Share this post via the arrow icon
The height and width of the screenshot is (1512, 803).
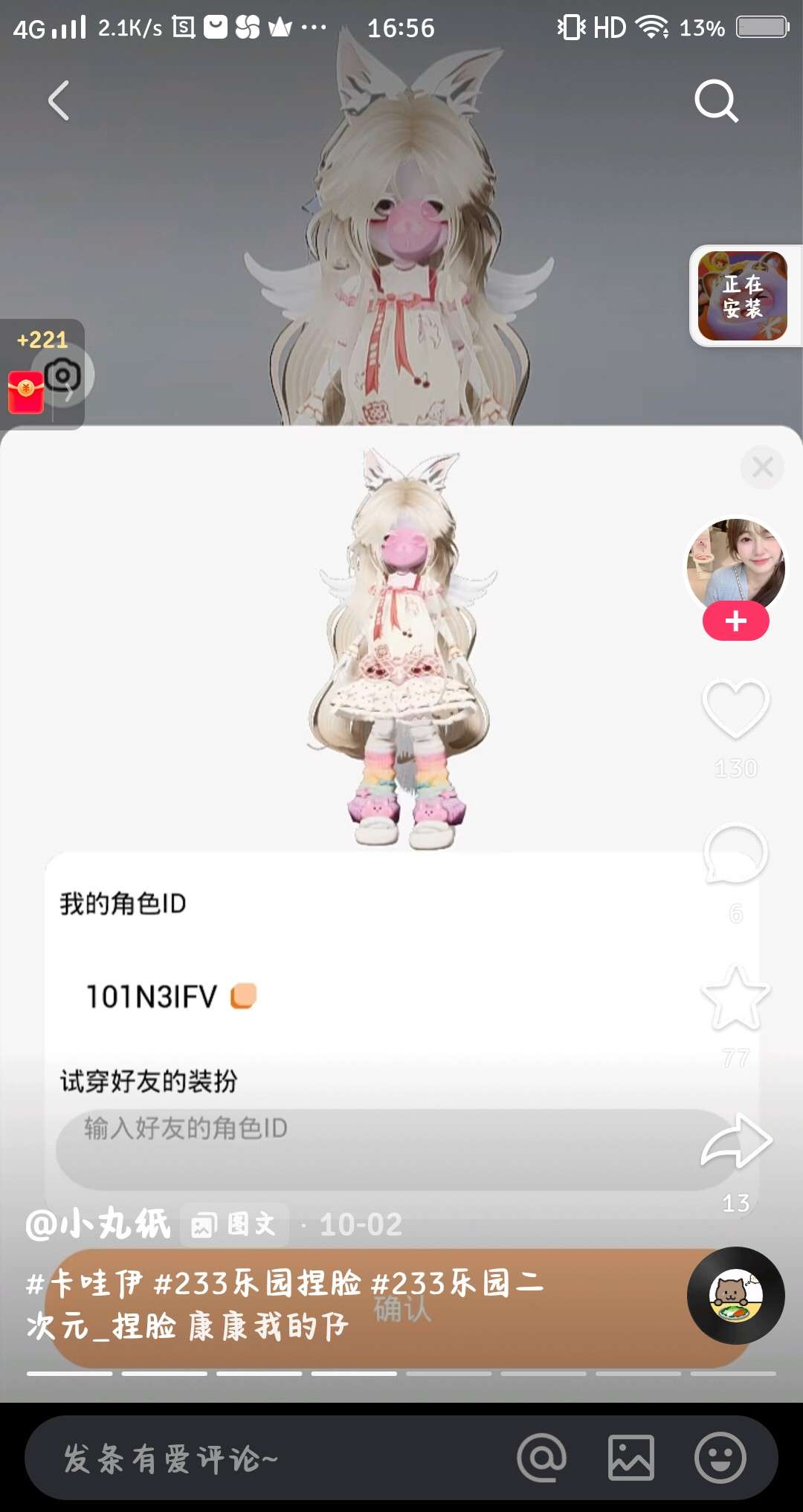pos(735,1142)
